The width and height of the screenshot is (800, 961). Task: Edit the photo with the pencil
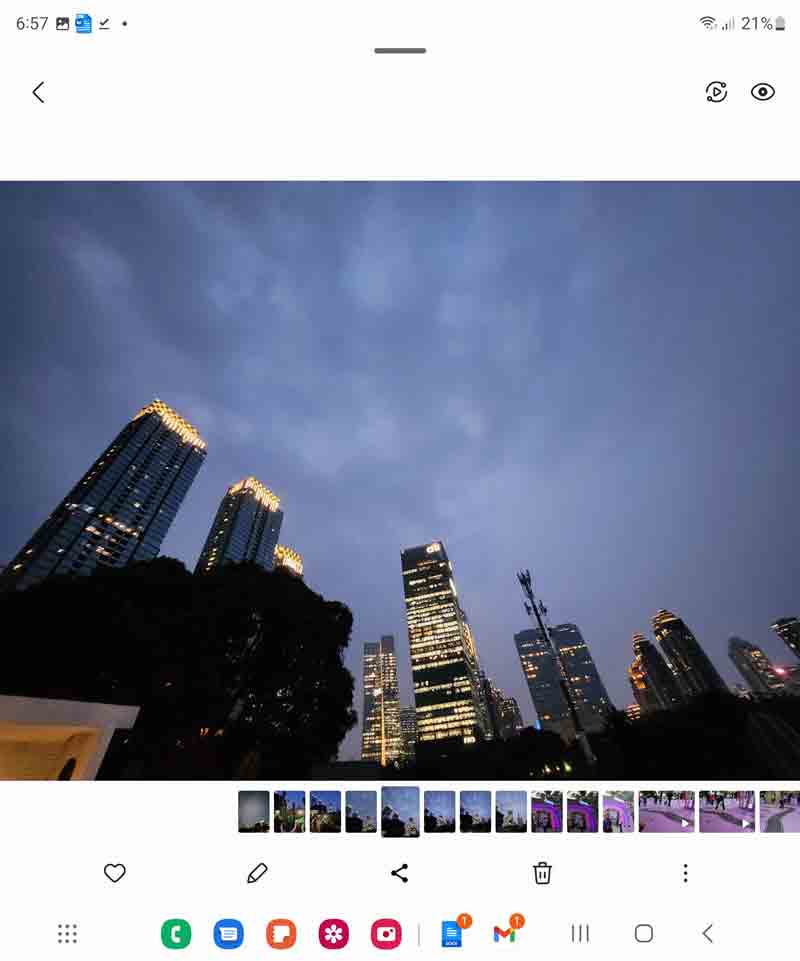click(257, 873)
